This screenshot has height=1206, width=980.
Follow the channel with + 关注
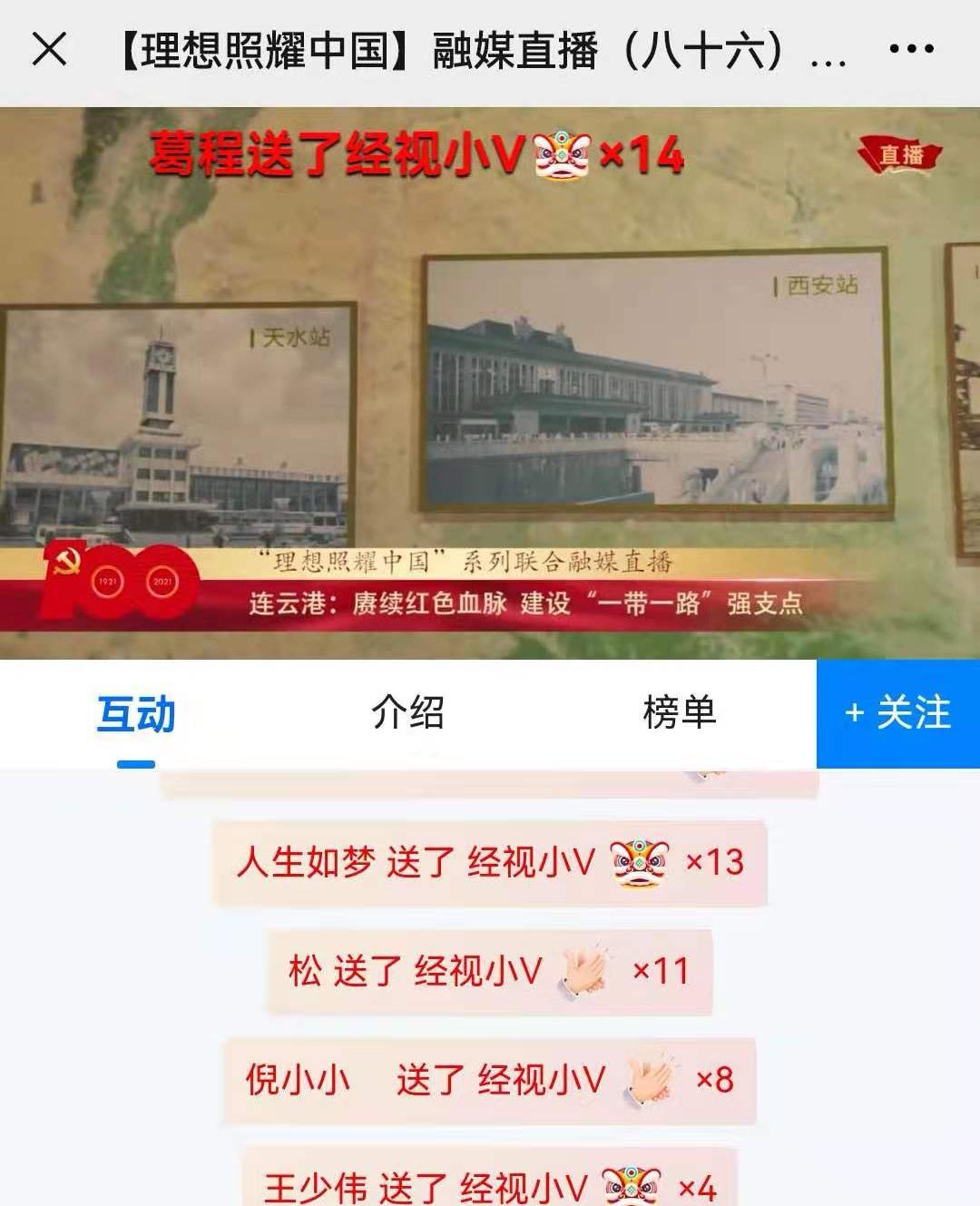tap(897, 713)
